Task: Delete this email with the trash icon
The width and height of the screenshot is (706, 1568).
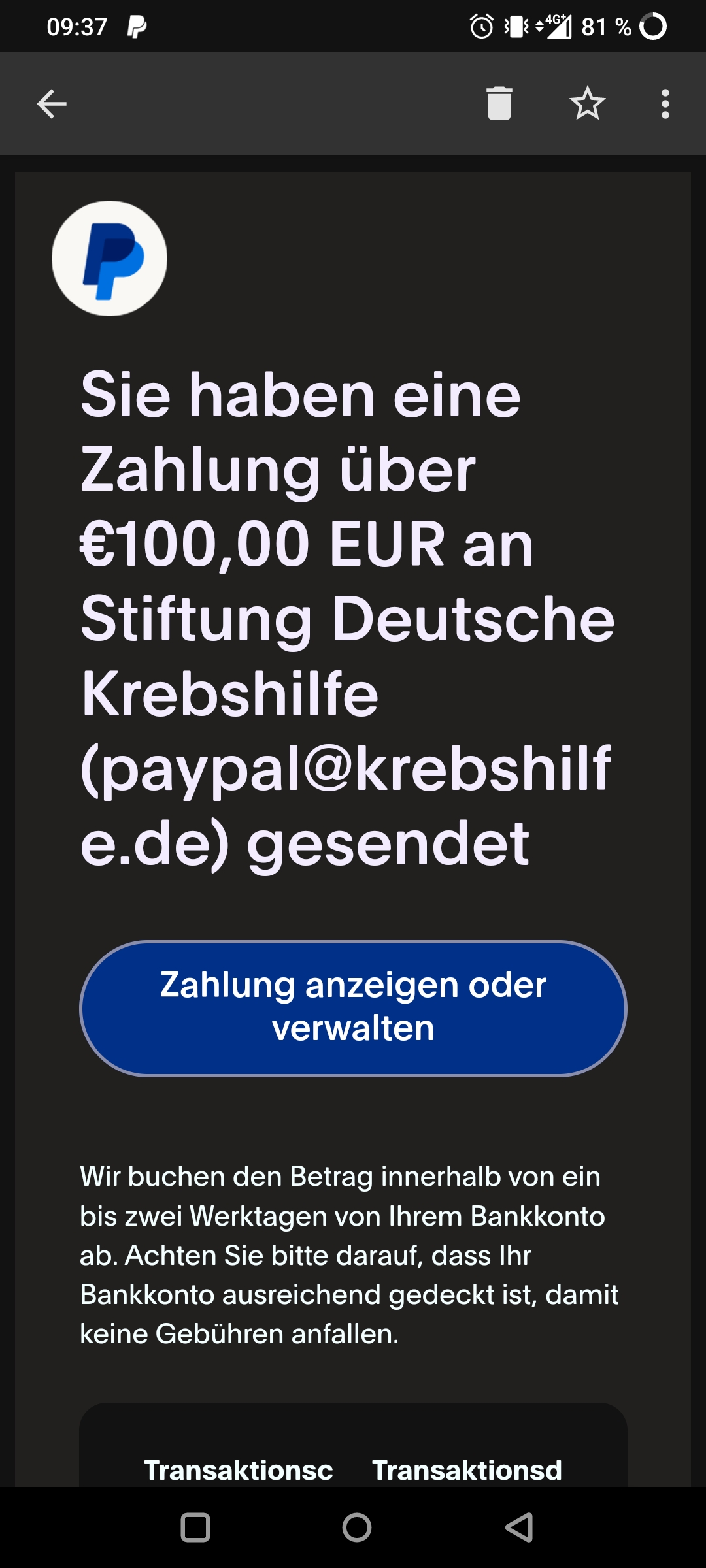Action: tap(499, 104)
